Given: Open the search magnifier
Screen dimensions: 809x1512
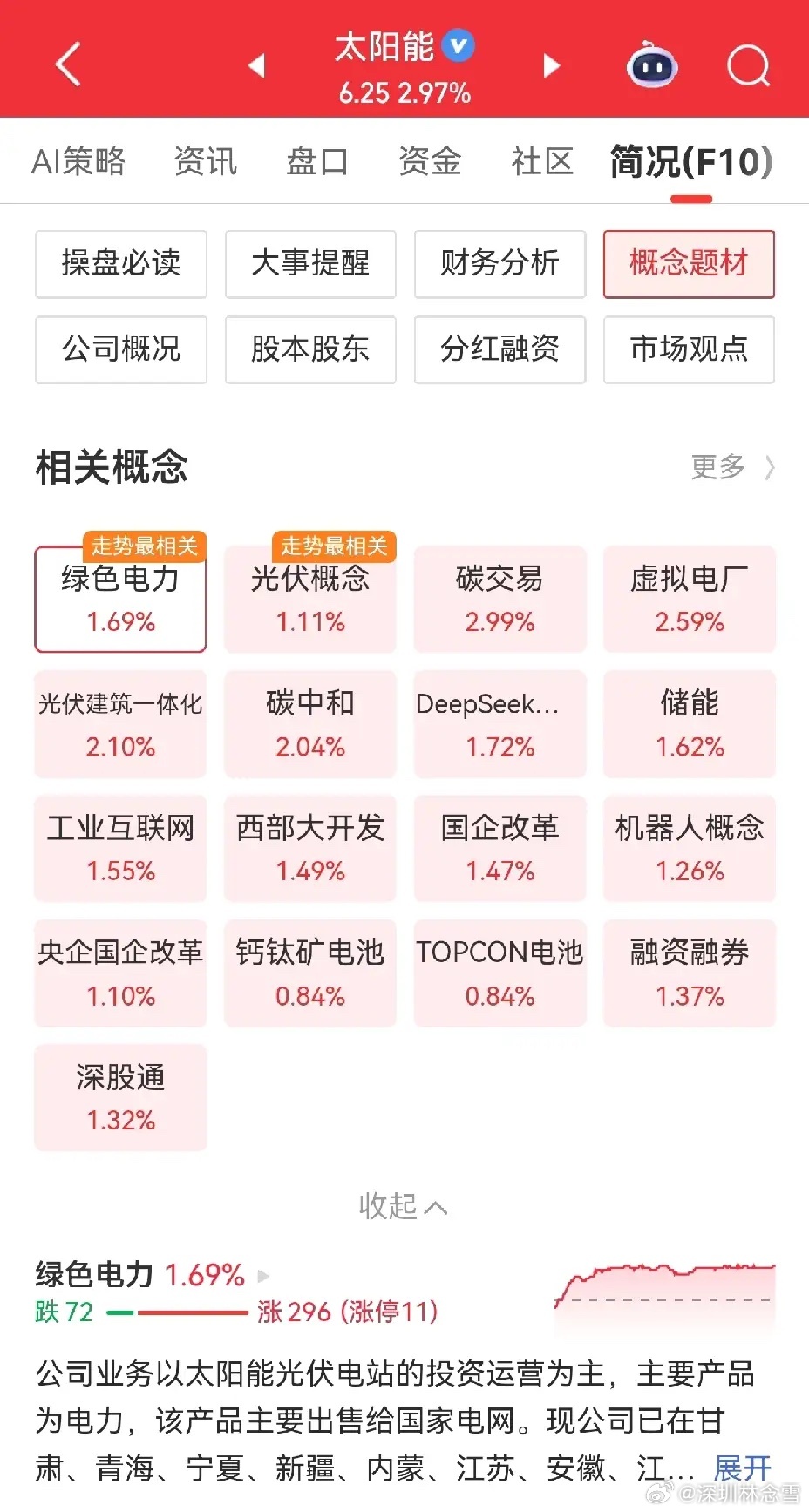Looking at the screenshot, I should click(748, 65).
